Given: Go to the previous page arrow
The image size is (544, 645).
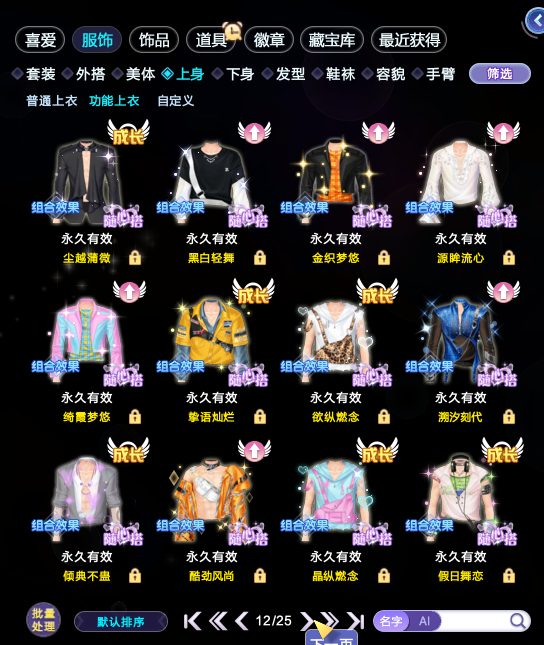Looking at the screenshot, I should 241,621.
